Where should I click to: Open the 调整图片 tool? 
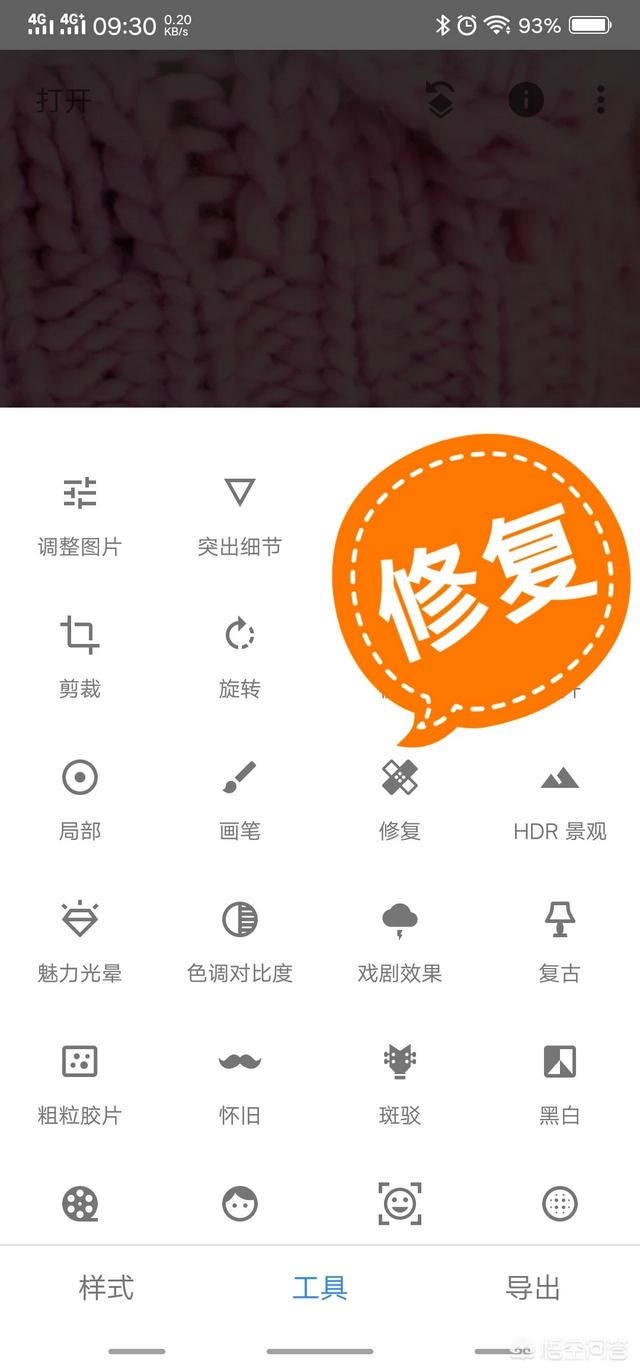tap(80, 515)
